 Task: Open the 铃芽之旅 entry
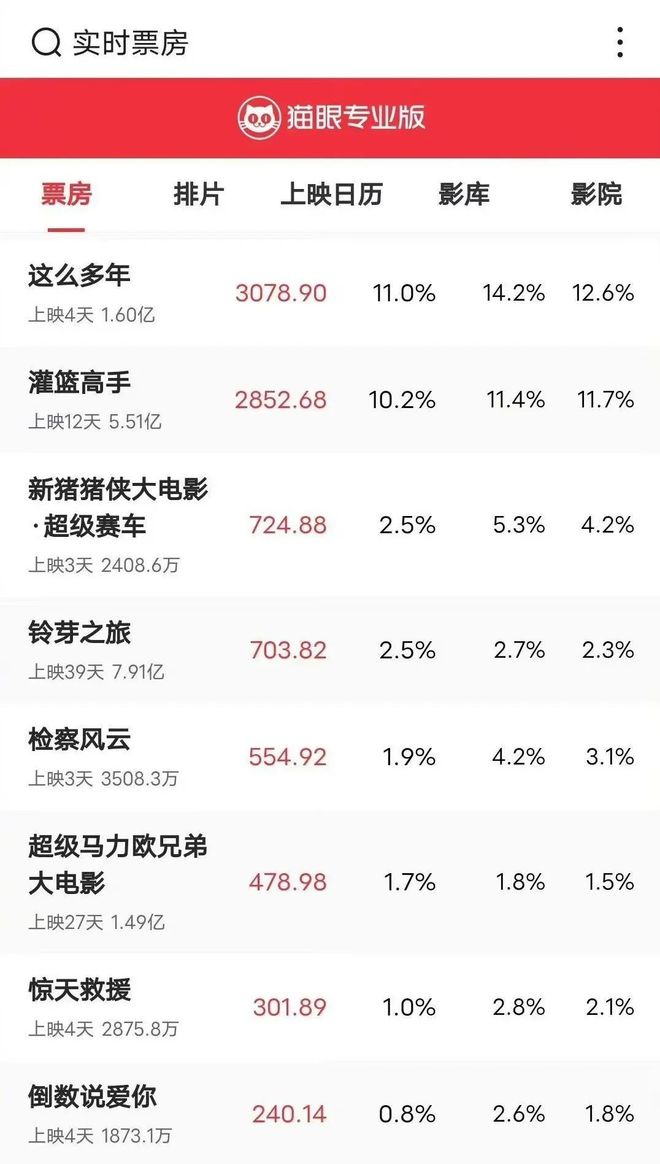330,650
